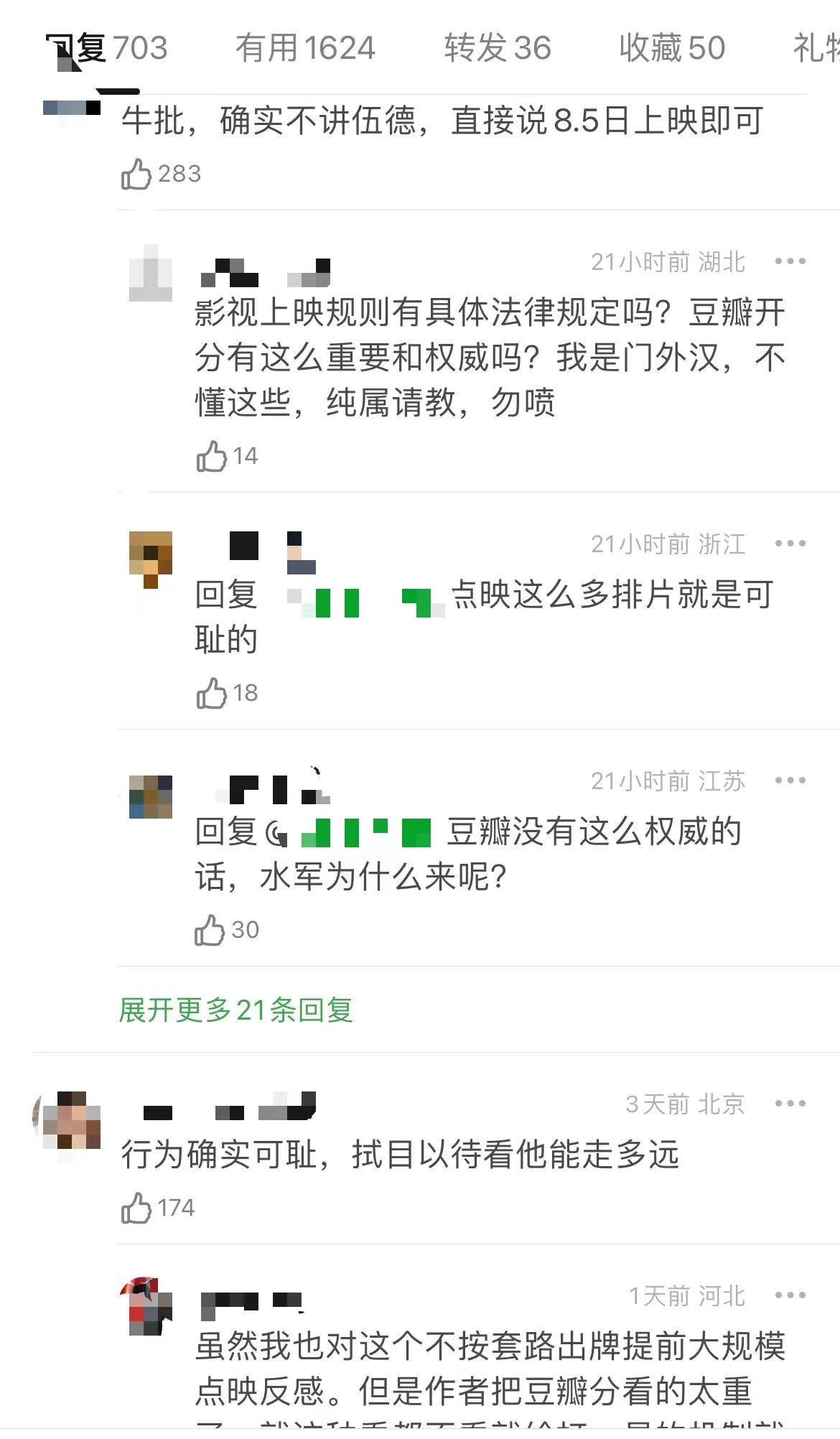Like the comment with 283 likes
The height and width of the screenshot is (1439, 840).
[x=136, y=174]
